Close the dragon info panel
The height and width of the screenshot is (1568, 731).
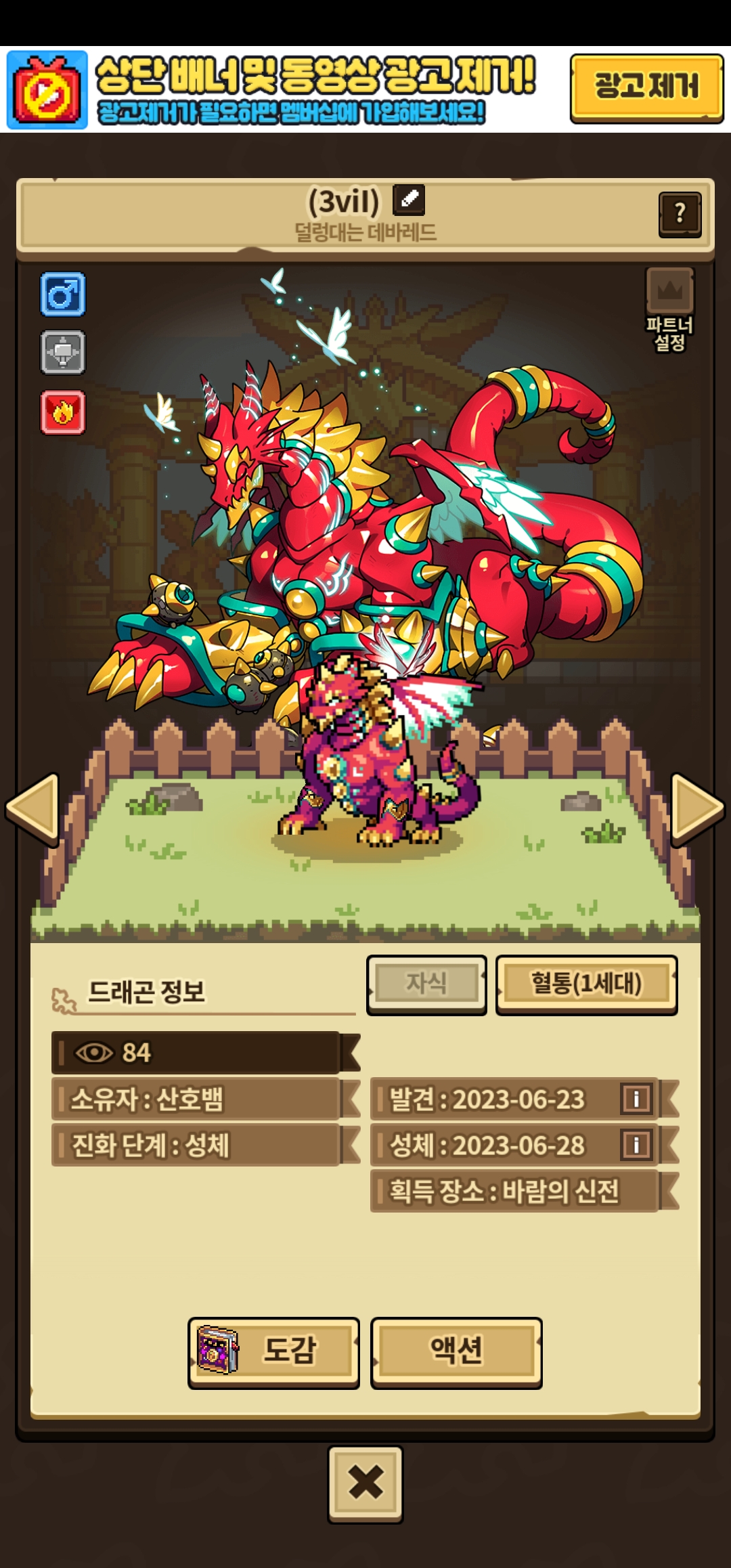[x=365, y=1484]
